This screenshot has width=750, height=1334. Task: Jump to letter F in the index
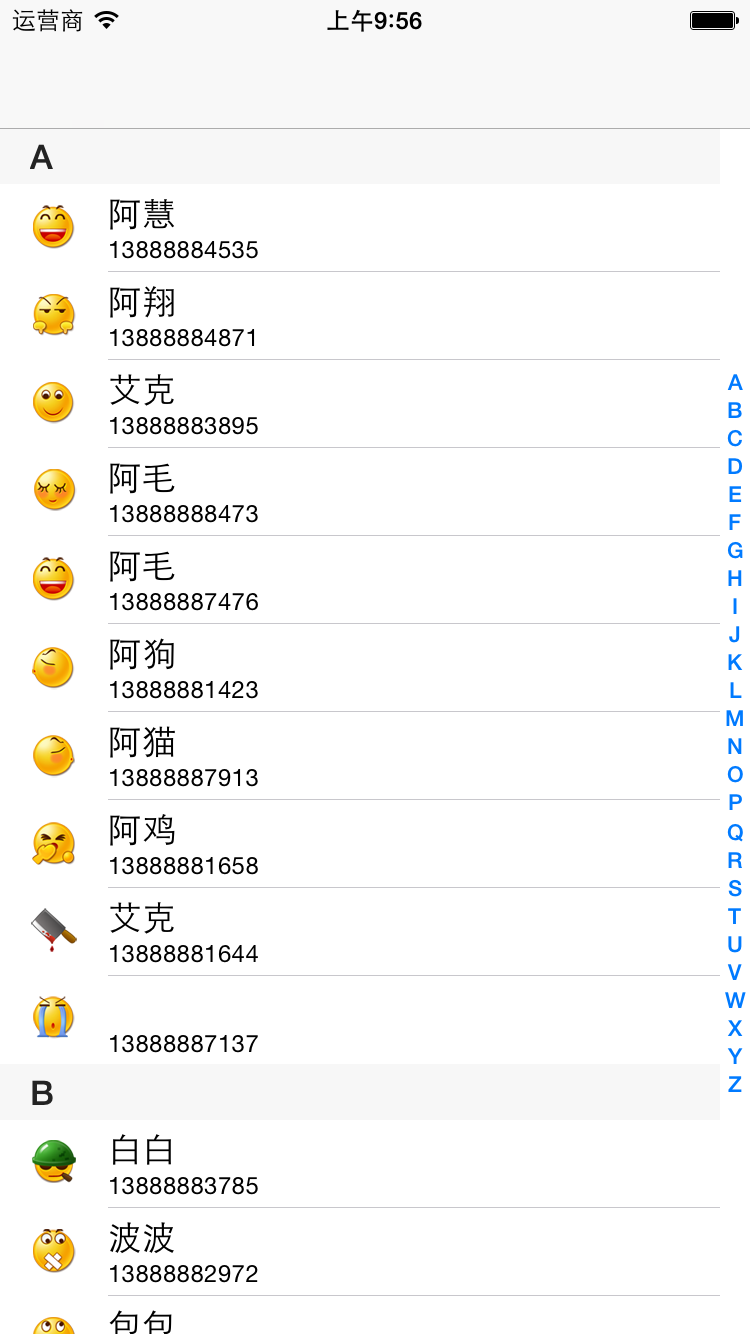point(735,523)
